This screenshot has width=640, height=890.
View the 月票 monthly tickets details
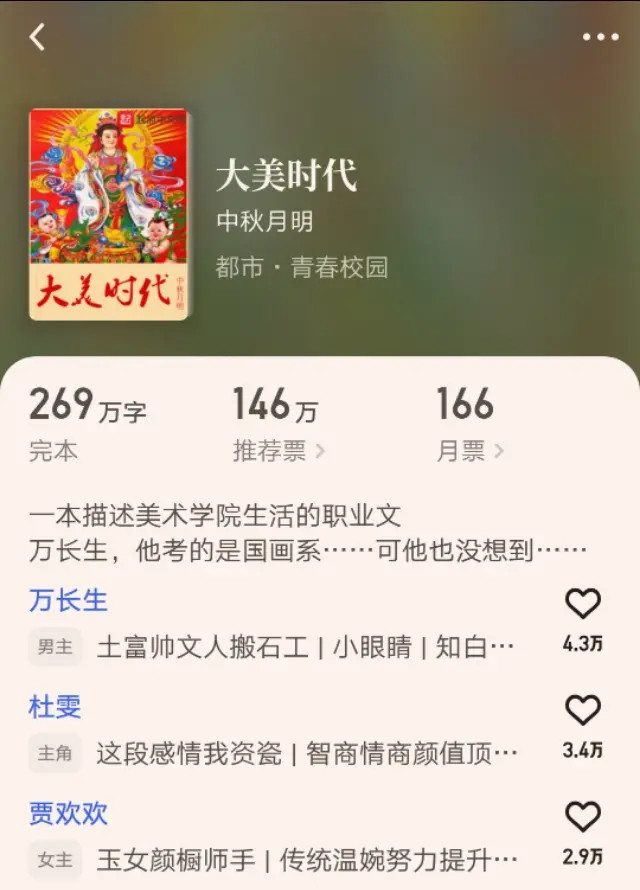(470, 451)
